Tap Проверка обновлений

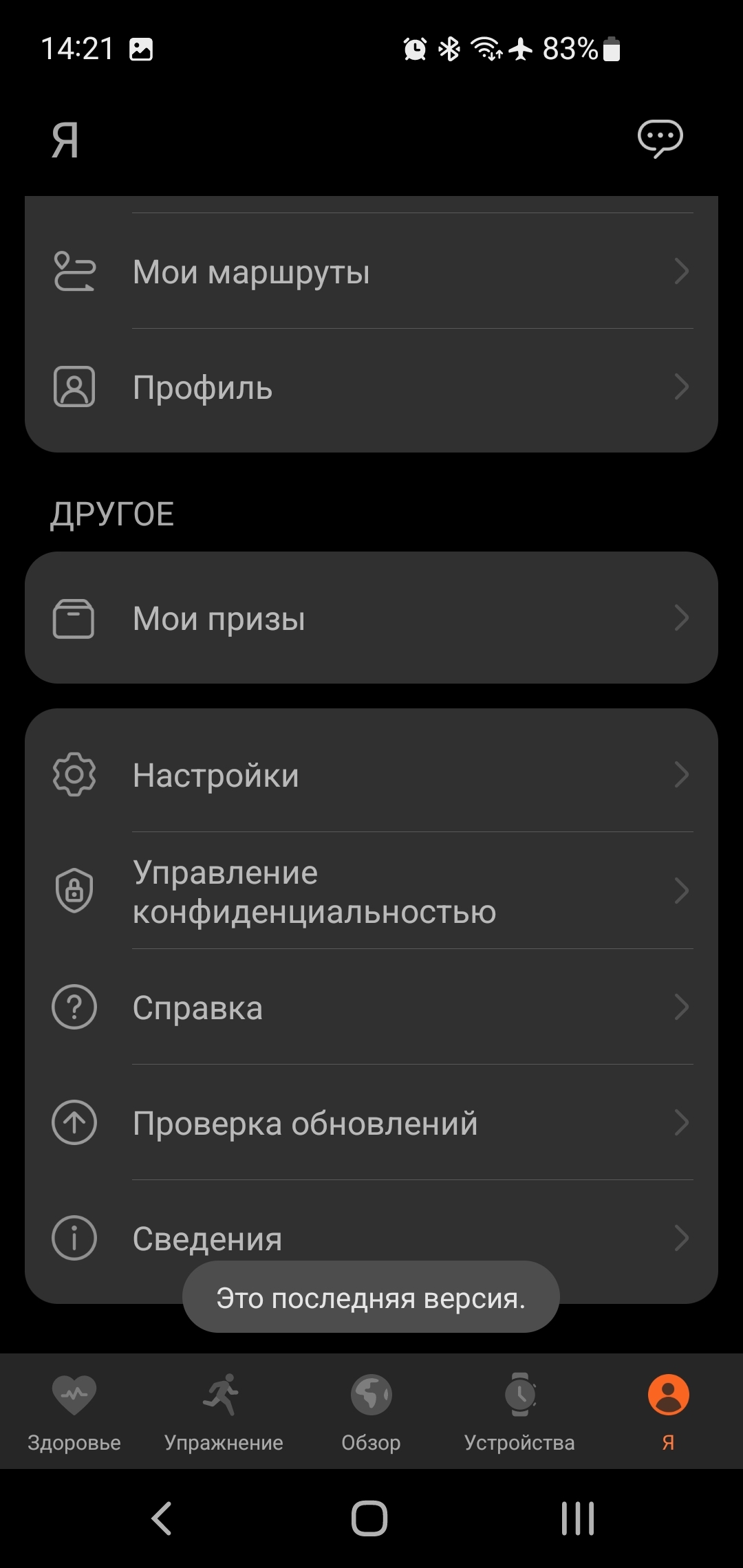371,1122
